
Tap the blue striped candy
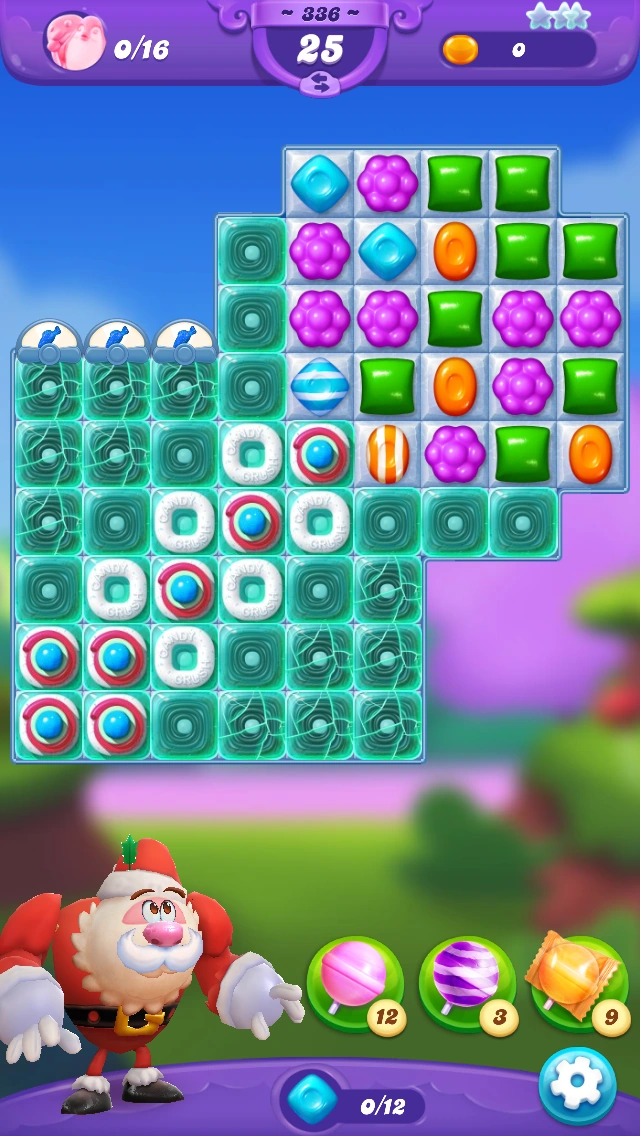[320, 386]
